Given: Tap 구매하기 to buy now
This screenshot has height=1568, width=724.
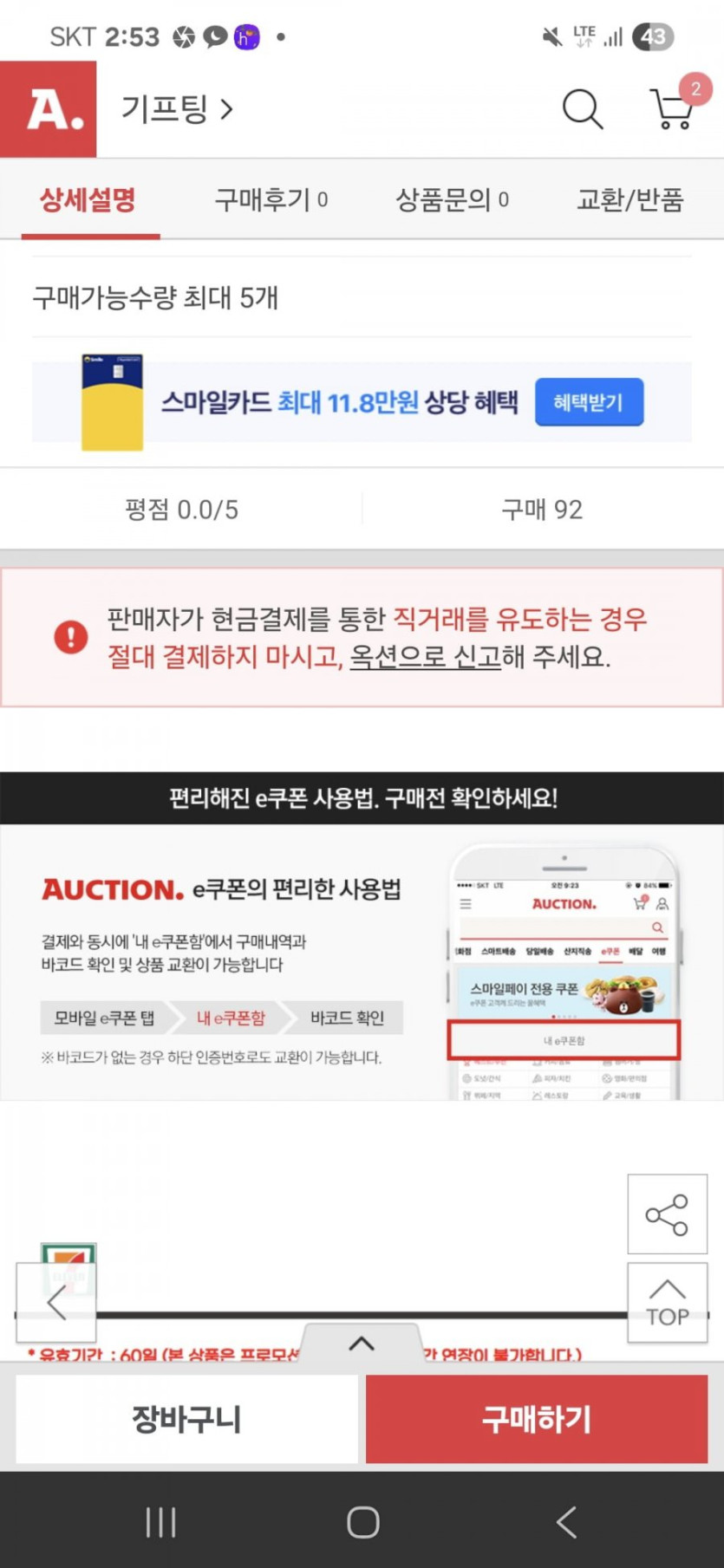Looking at the screenshot, I should 537,1418.
